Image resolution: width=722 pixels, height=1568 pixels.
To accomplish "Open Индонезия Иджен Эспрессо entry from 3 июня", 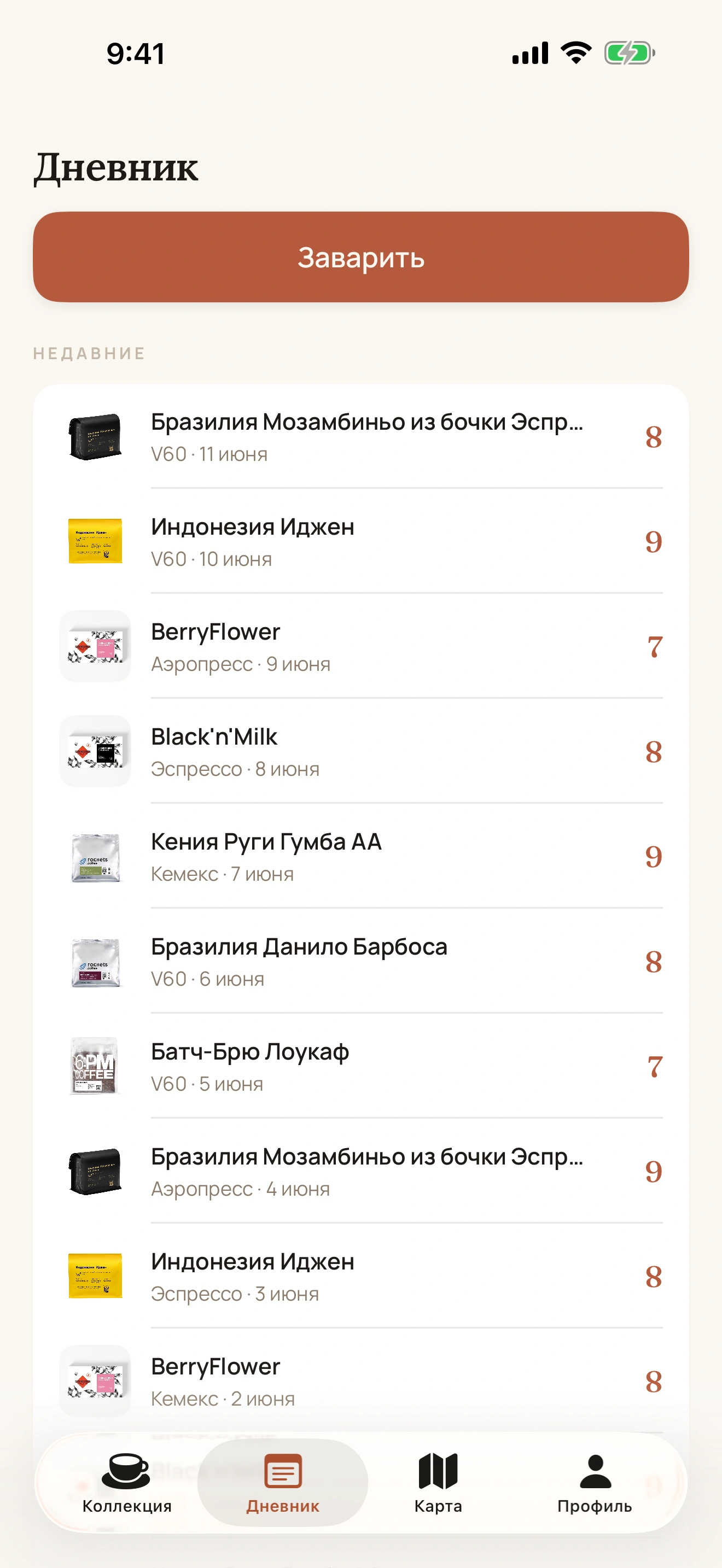I will pyautogui.click(x=361, y=1277).
